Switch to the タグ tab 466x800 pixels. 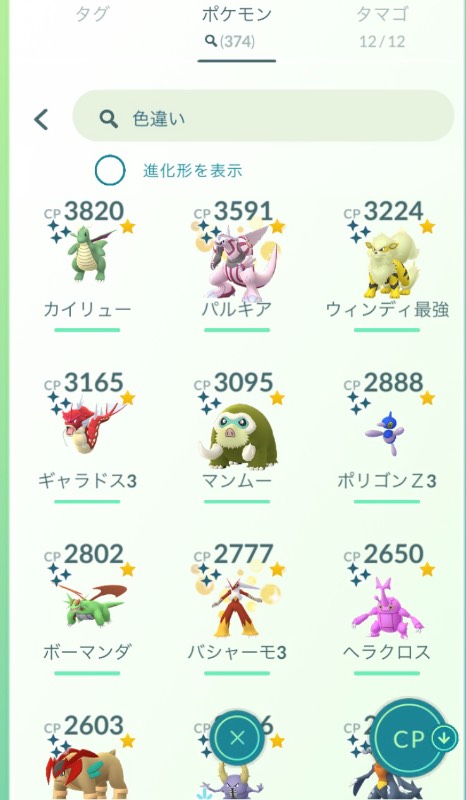pyautogui.click(x=92, y=14)
